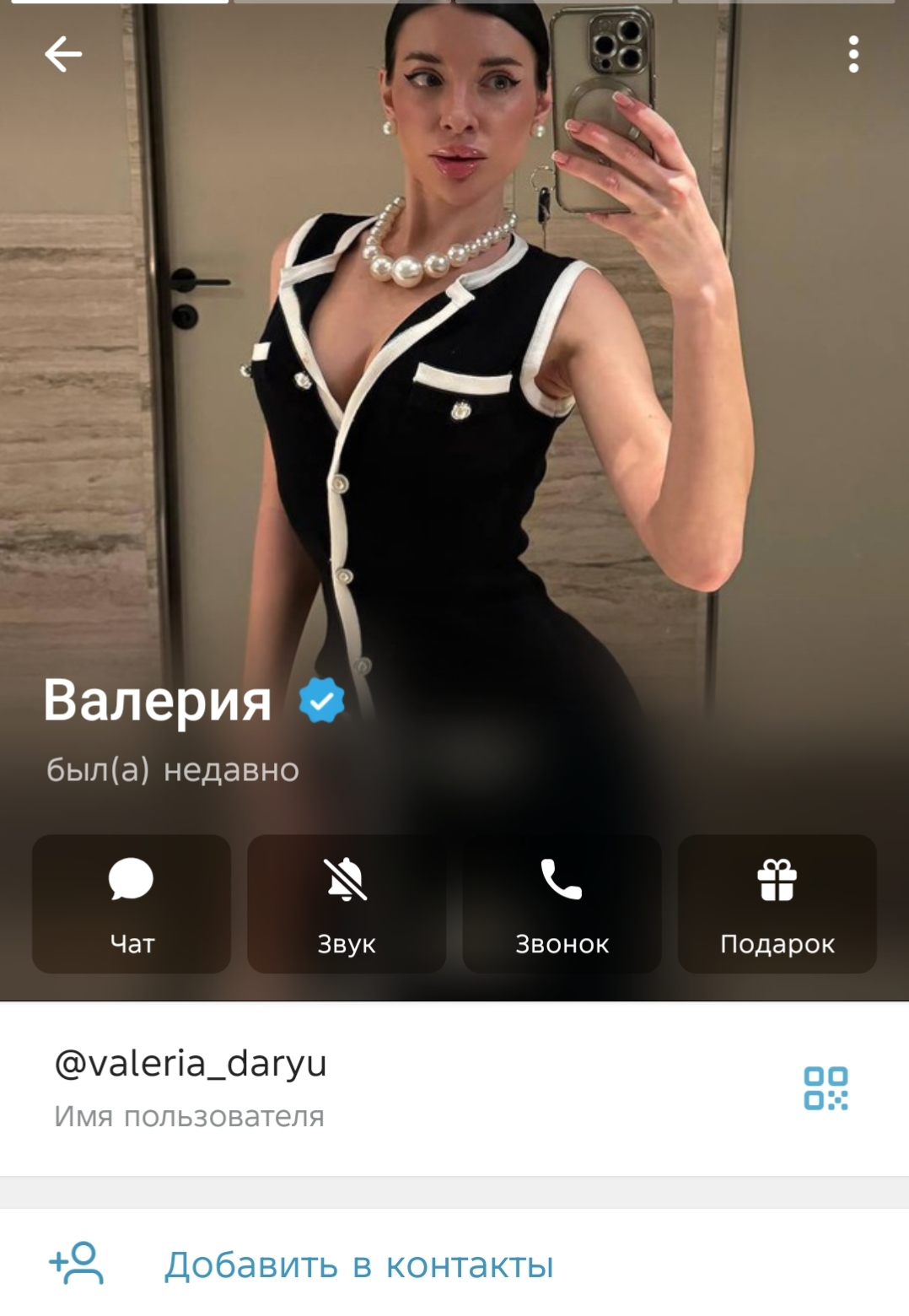The image size is (909, 1316).
Task: Start a call with the Звонок button
Action: click(x=562, y=903)
